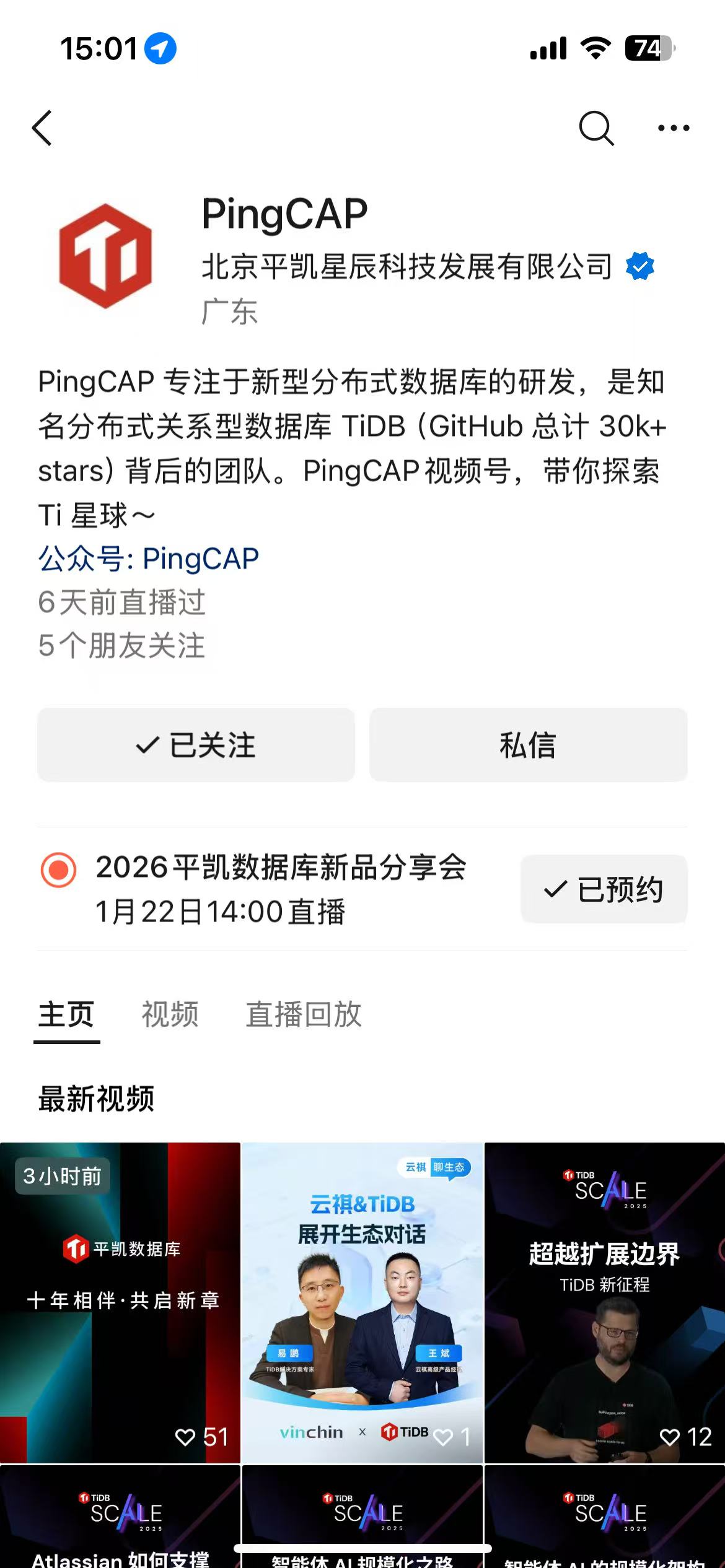Open the three-dot overflow menu
Screen dimensions: 725x1568
pyautogui.click(x=673, y=128)
